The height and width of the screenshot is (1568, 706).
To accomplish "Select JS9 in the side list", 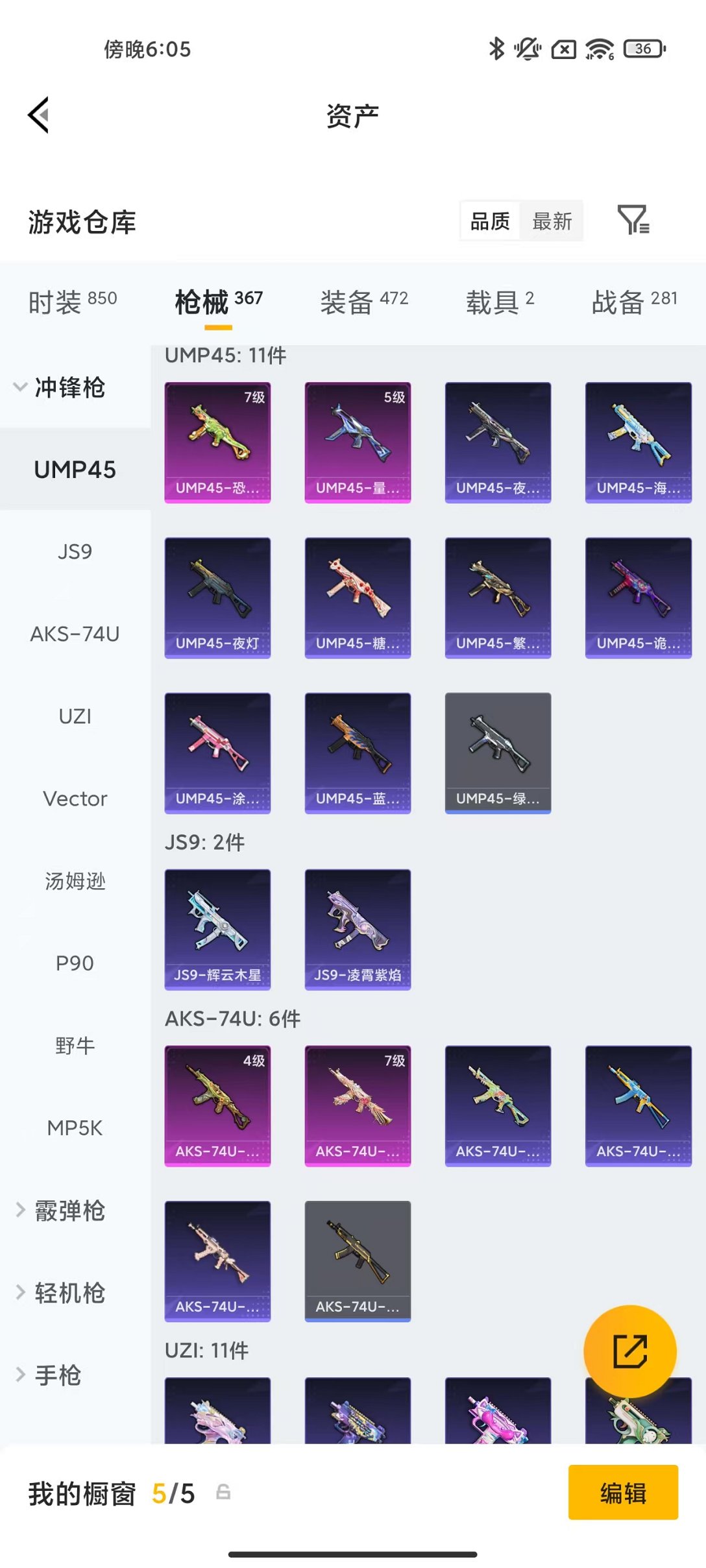I will pos(75,551).
